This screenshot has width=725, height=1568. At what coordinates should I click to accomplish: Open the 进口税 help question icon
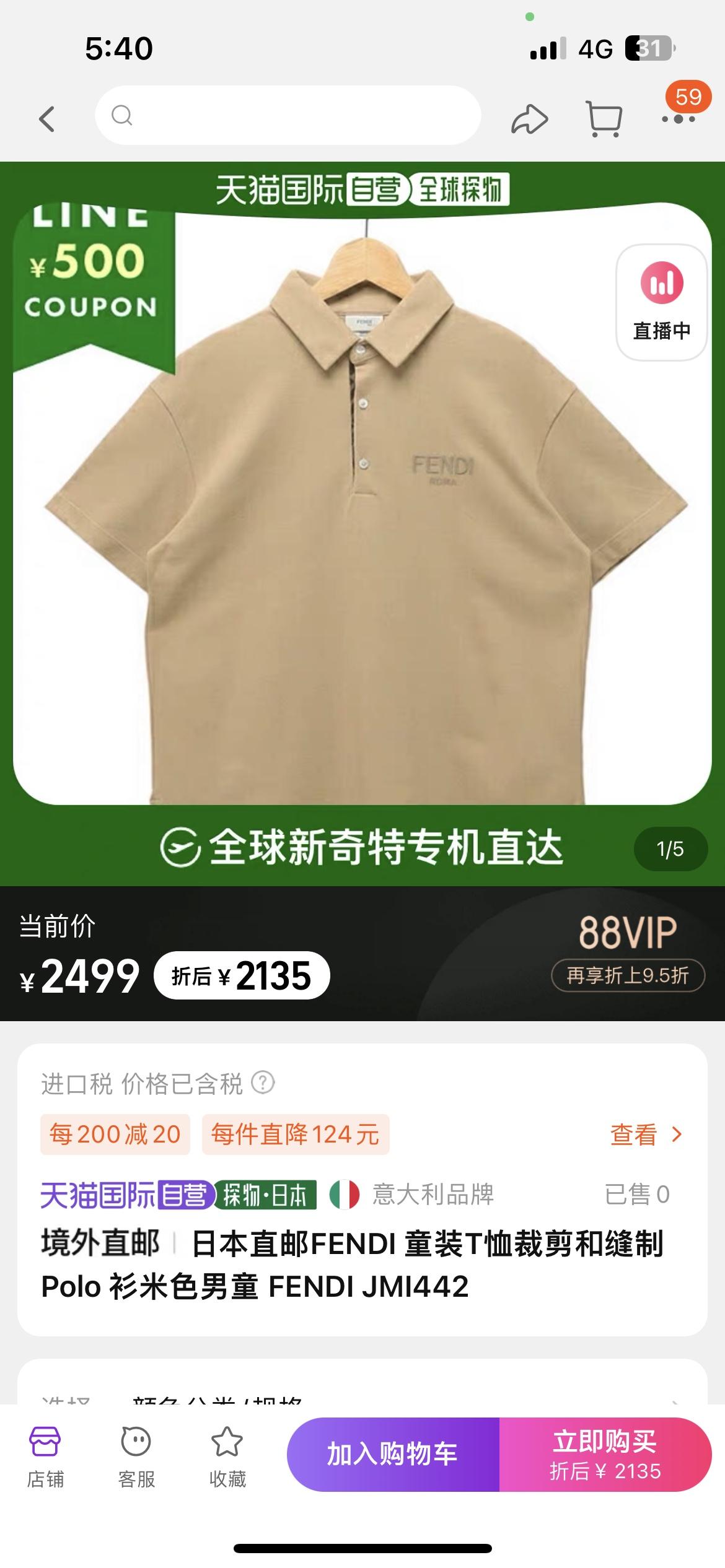(x=263, y=1083)
